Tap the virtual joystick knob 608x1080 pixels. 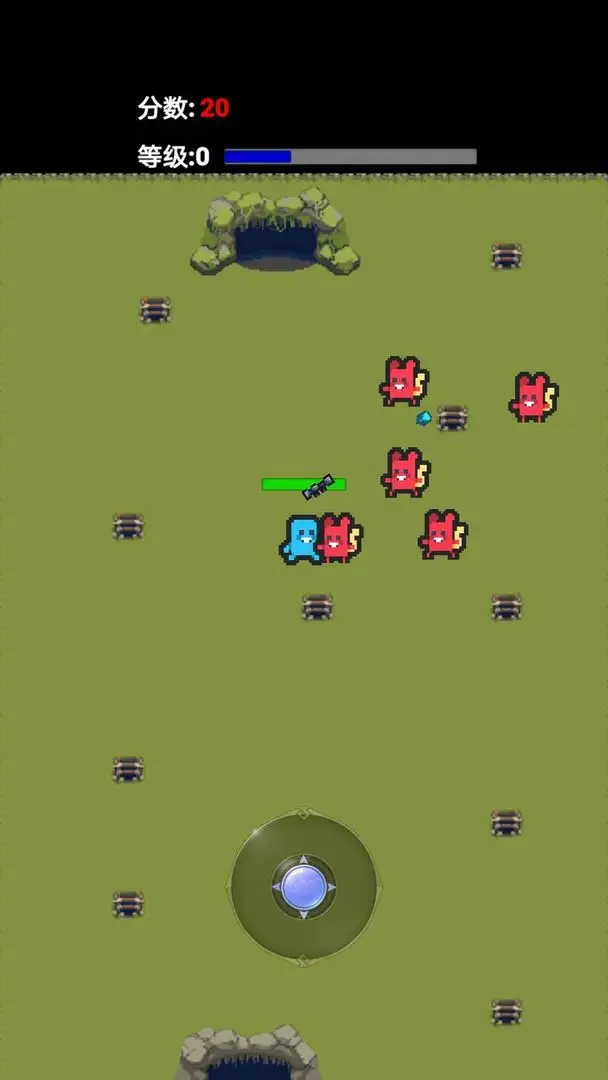(303, 886)
